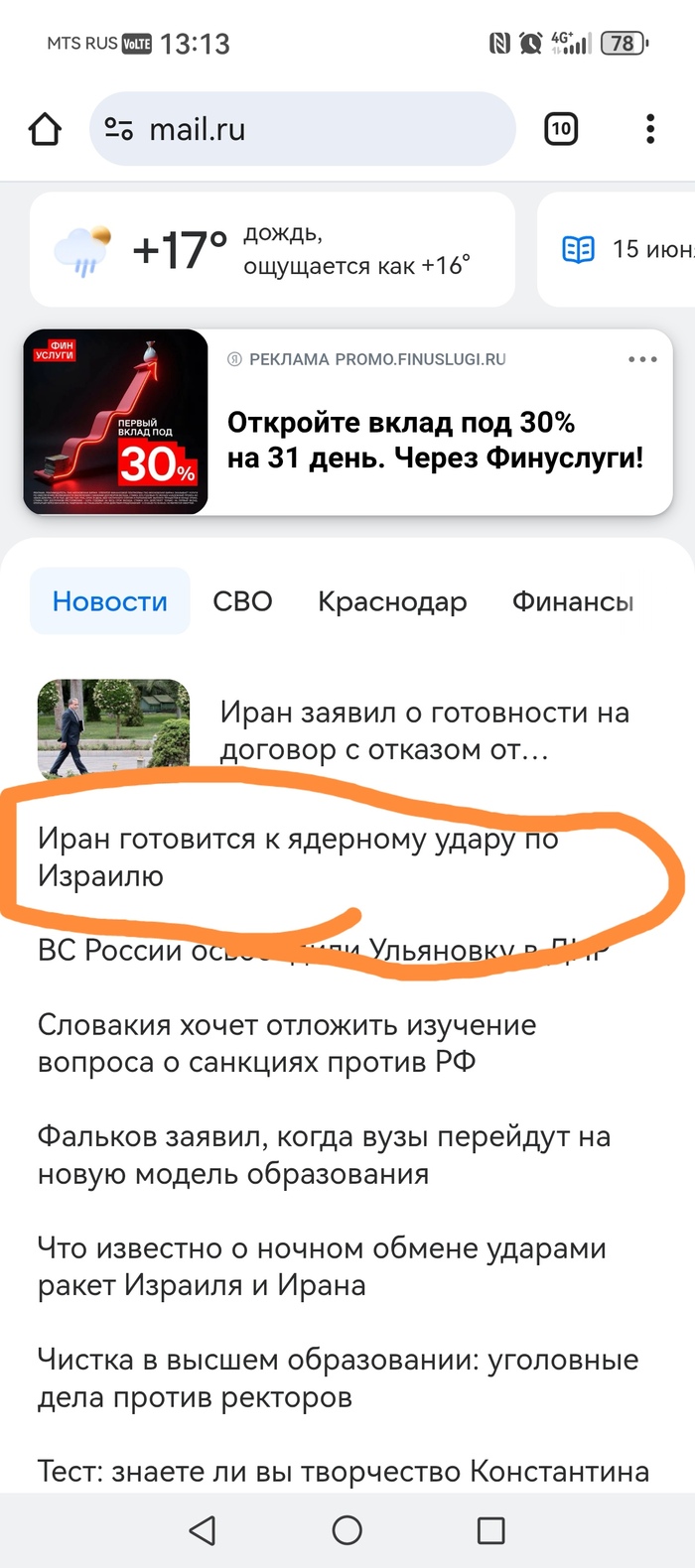695x1568 pixels.
Task: Go to the browser home page
Action: [x=45, y=129]
